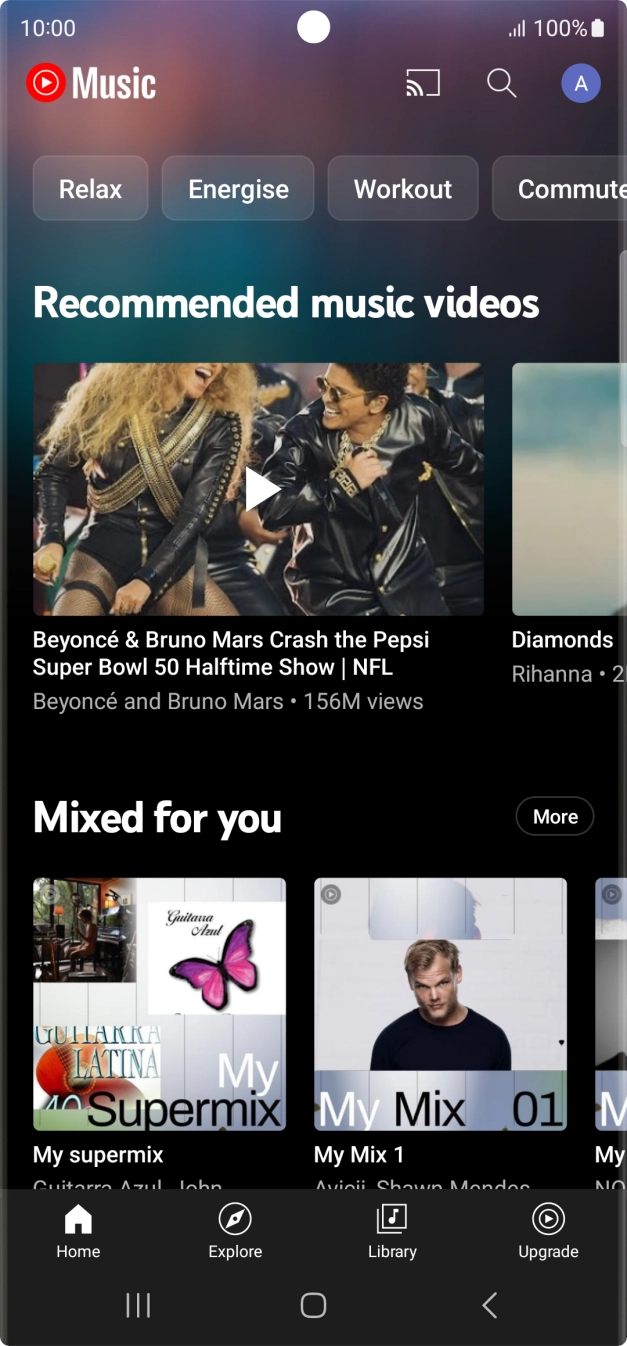Open the account profile avatar
627x1346 pixels.
coord(580,84)
